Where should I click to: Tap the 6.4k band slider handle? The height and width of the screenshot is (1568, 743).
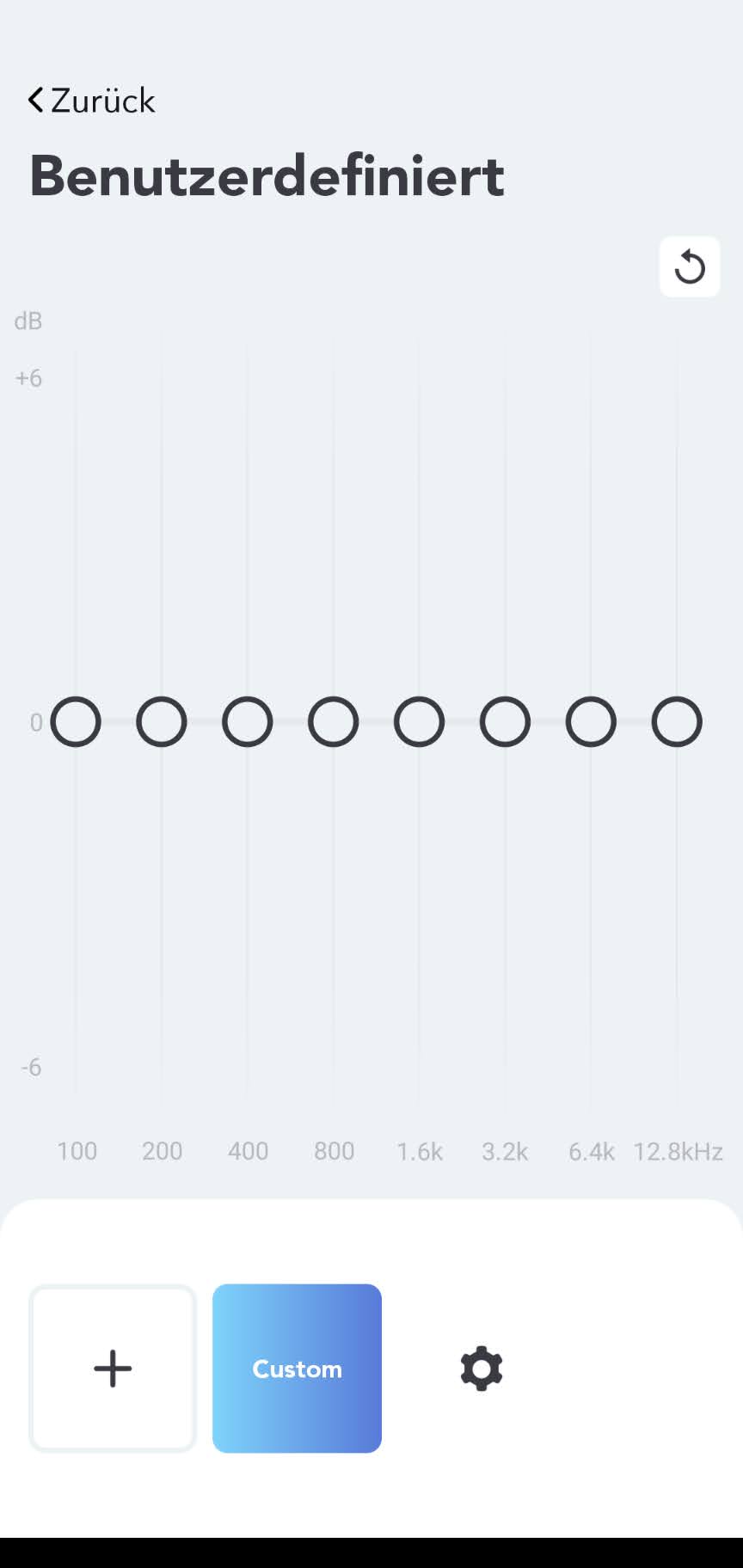click(x=591, y=722)
